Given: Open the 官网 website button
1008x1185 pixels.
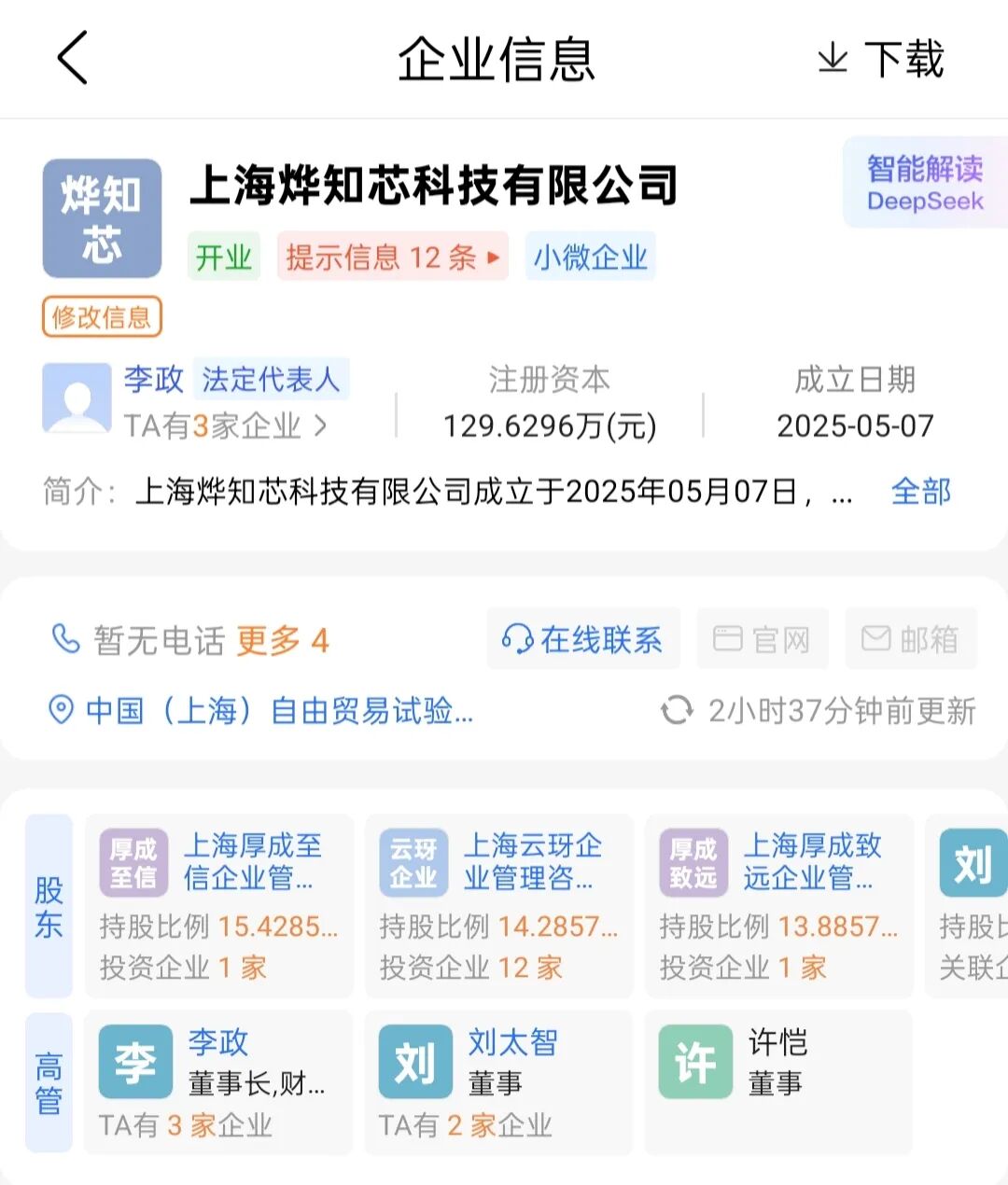Looking at the screenshot, I should (x=762, y=639).
